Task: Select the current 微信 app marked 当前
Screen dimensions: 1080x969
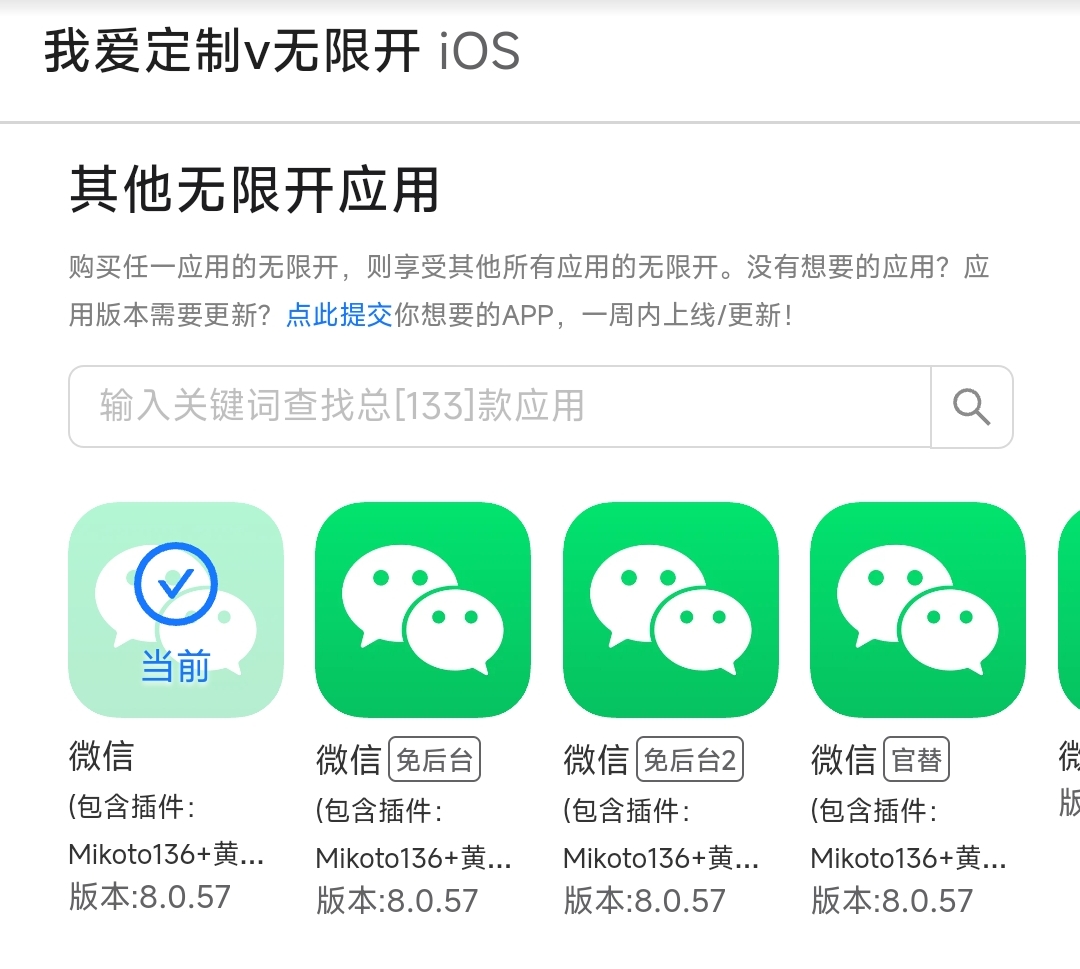Action: click(x=176, y=610)
